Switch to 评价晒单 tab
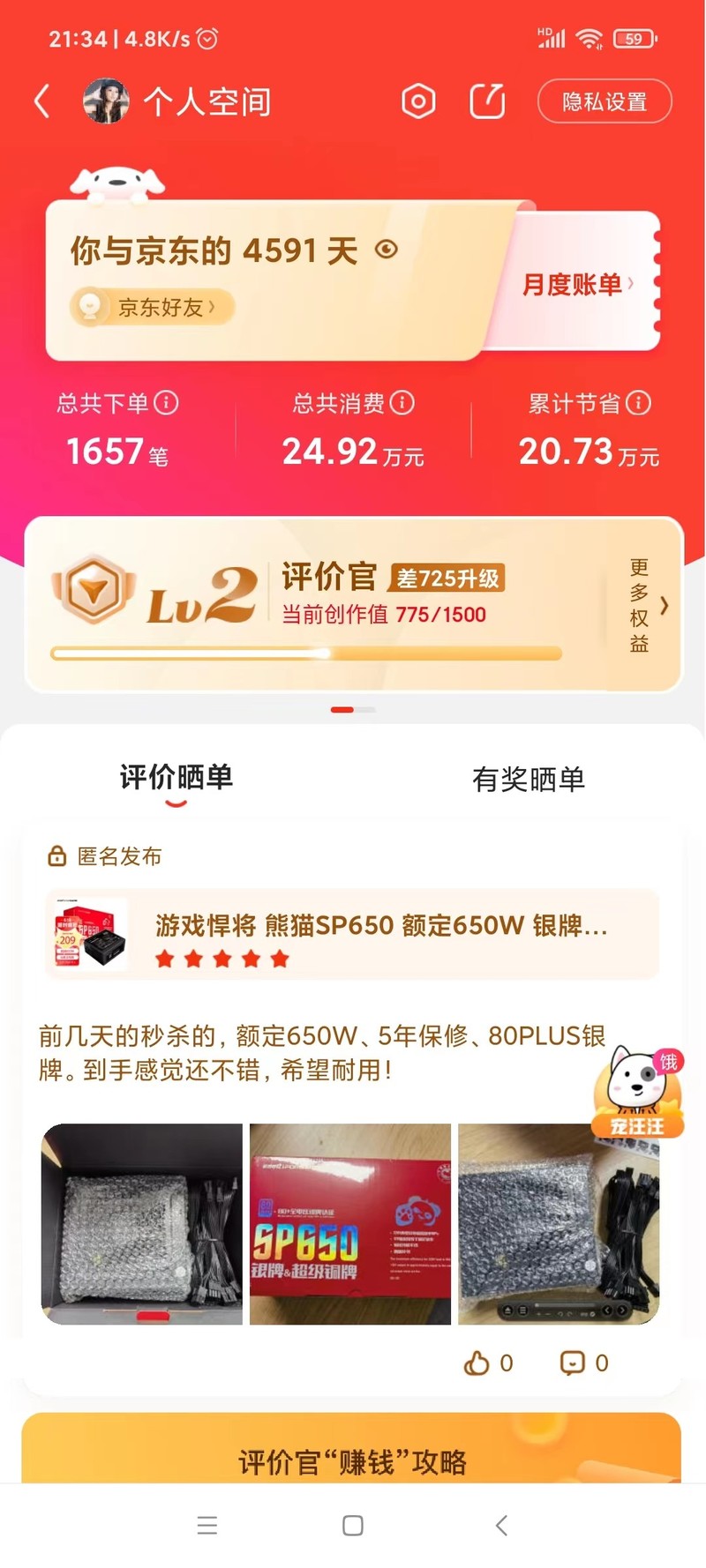The height and width of the screenshot is (1568, 706). click(176, 778)
